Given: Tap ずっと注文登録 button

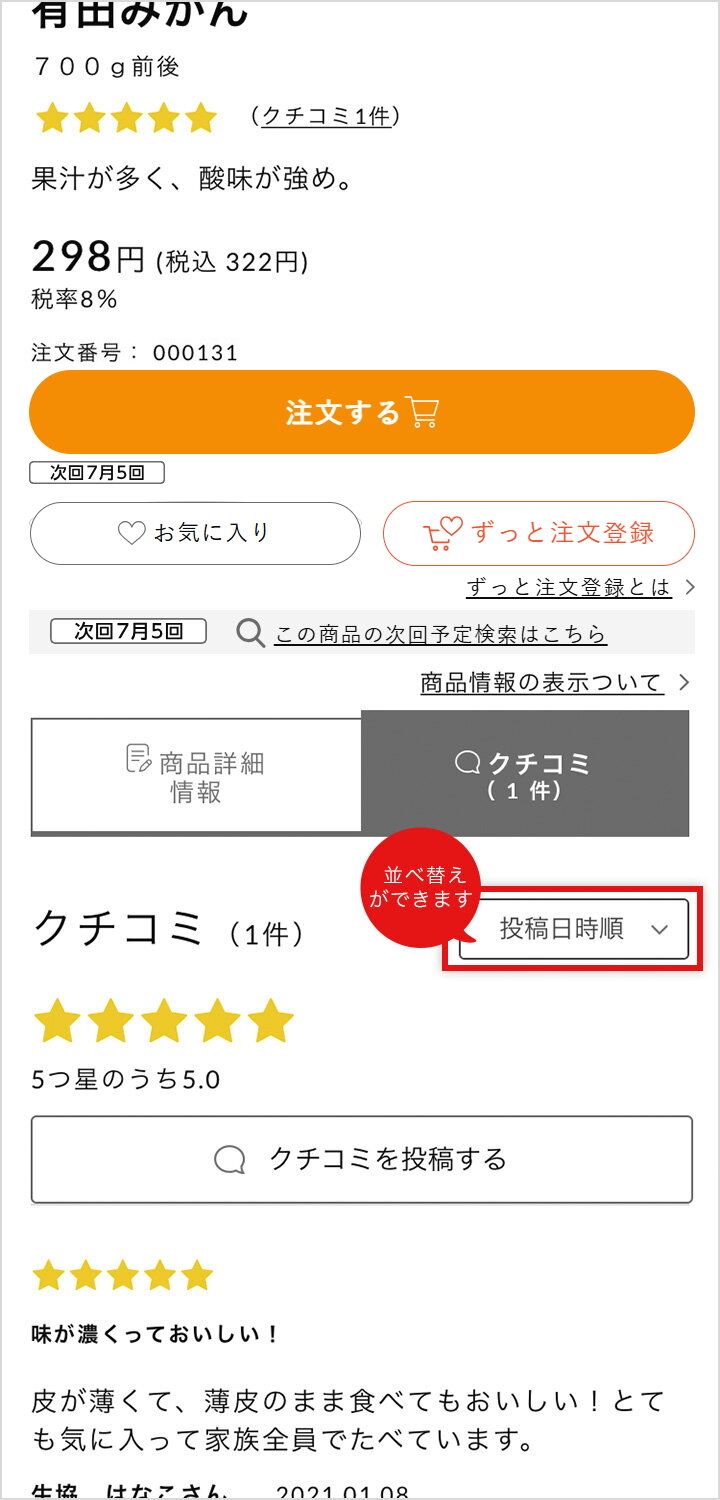Looking at the screenshot, I should coord(539,533).
